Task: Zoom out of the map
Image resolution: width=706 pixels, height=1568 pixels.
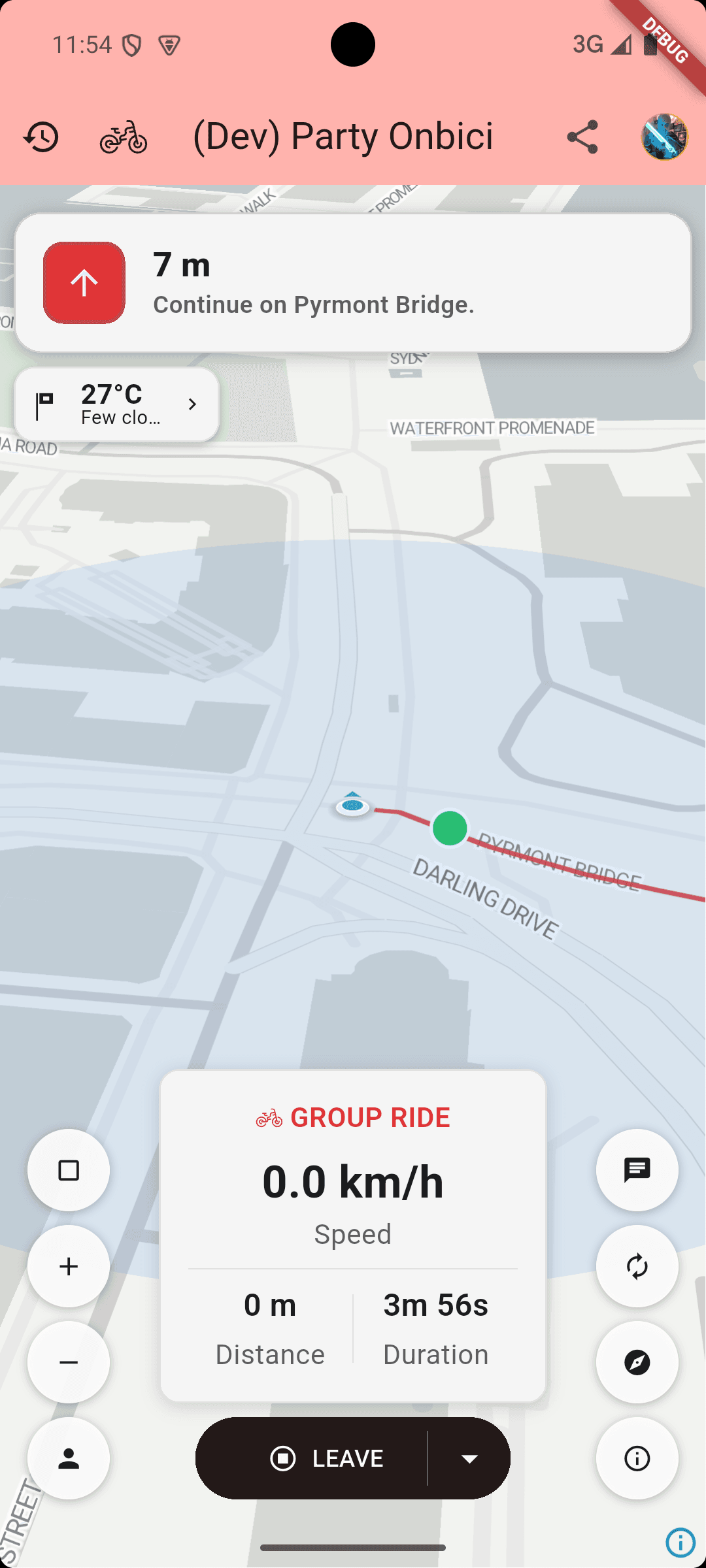Action: [x=69, y=1362]
